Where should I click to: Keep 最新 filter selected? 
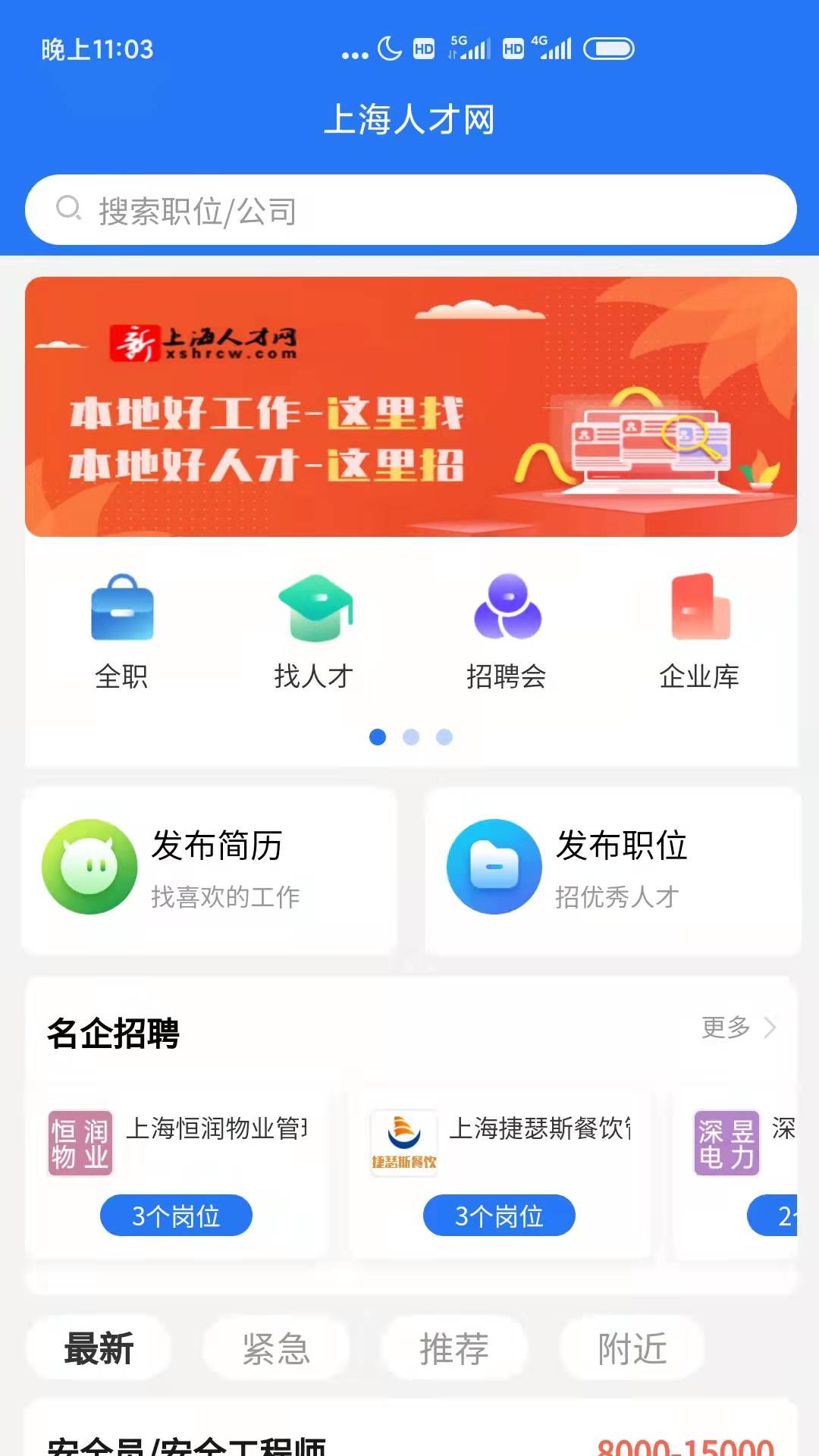coord(99,1348)
